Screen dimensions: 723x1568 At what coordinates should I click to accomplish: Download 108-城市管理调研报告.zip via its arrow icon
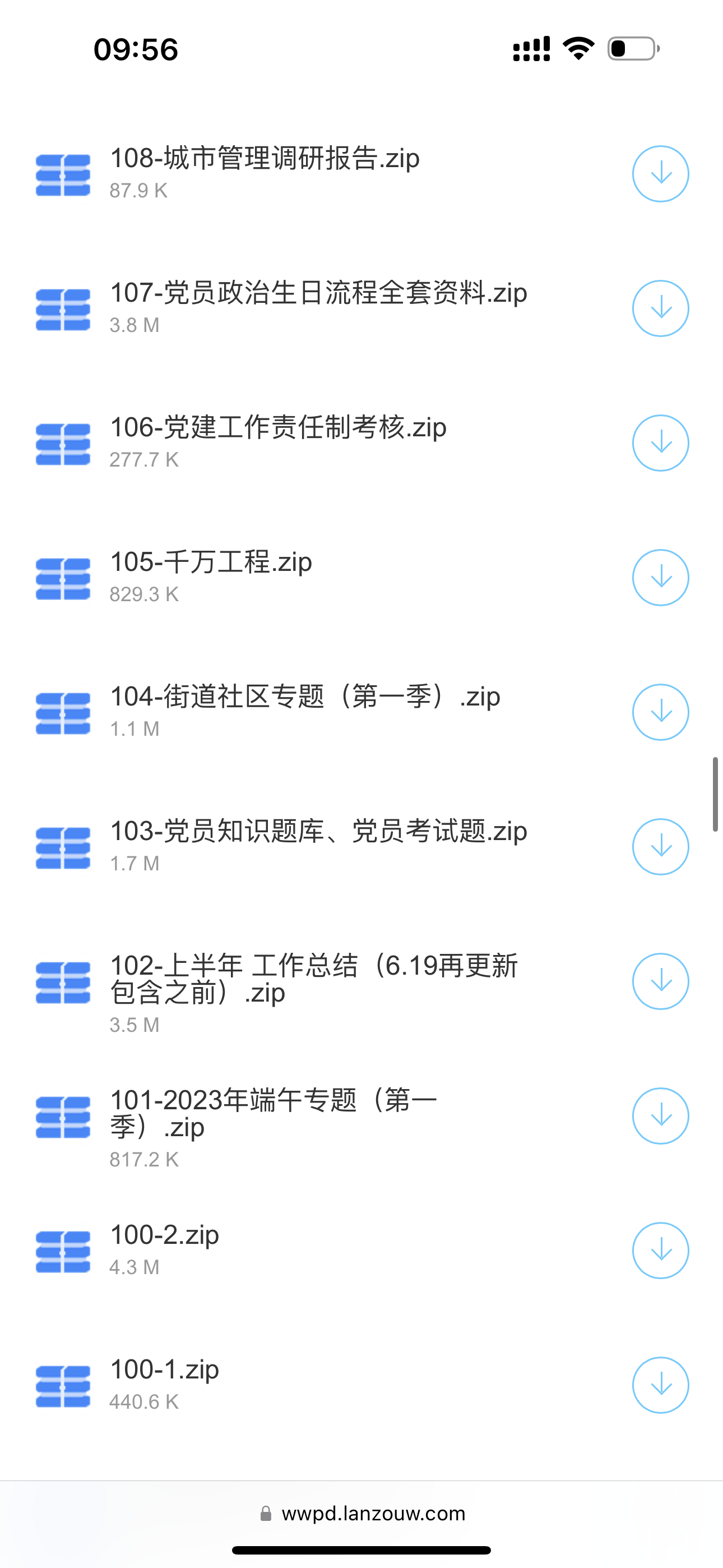[660, 174]
